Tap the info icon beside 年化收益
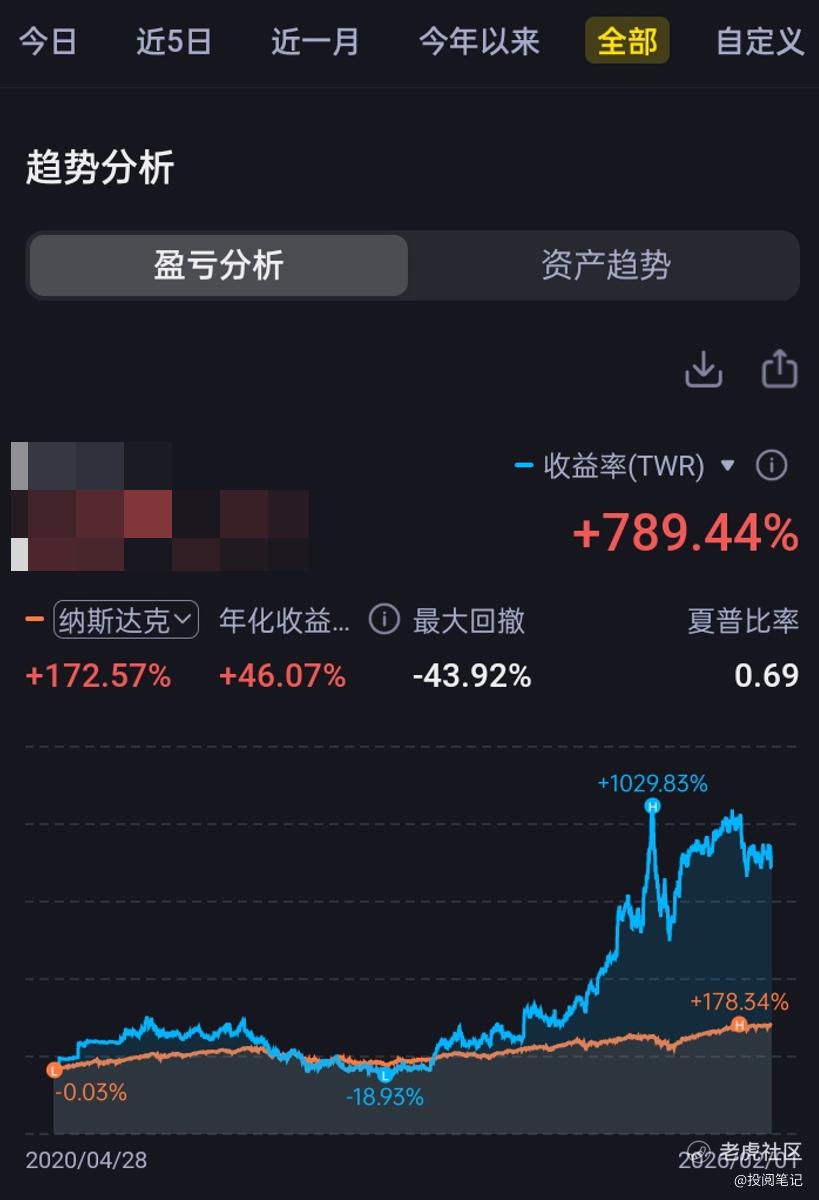The image size is (819, 1200). (x=384, y=620)
